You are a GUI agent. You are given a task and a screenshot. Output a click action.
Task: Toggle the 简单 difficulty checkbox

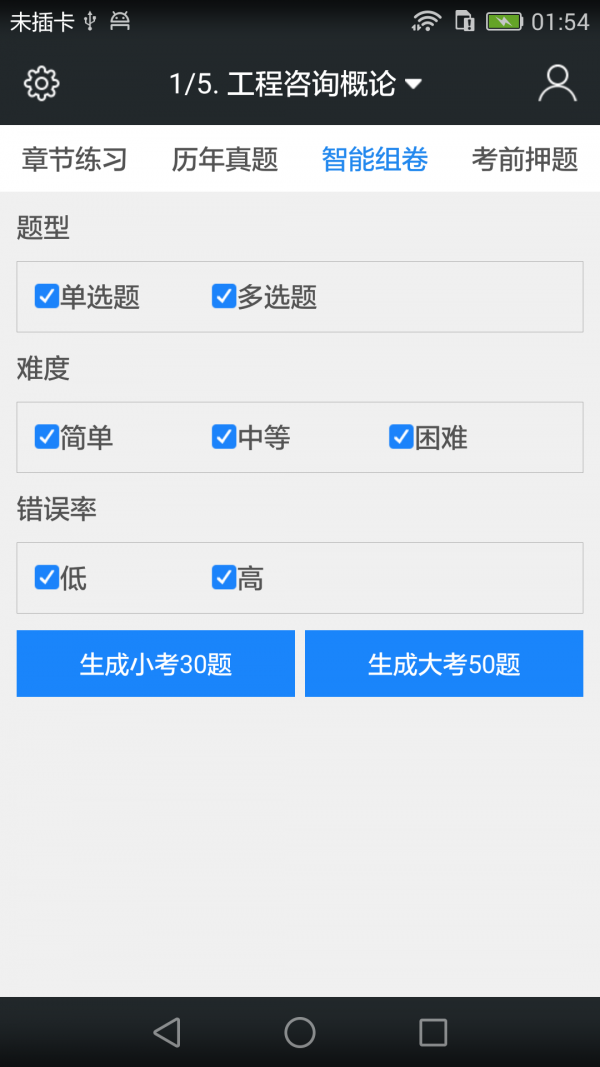47,437
